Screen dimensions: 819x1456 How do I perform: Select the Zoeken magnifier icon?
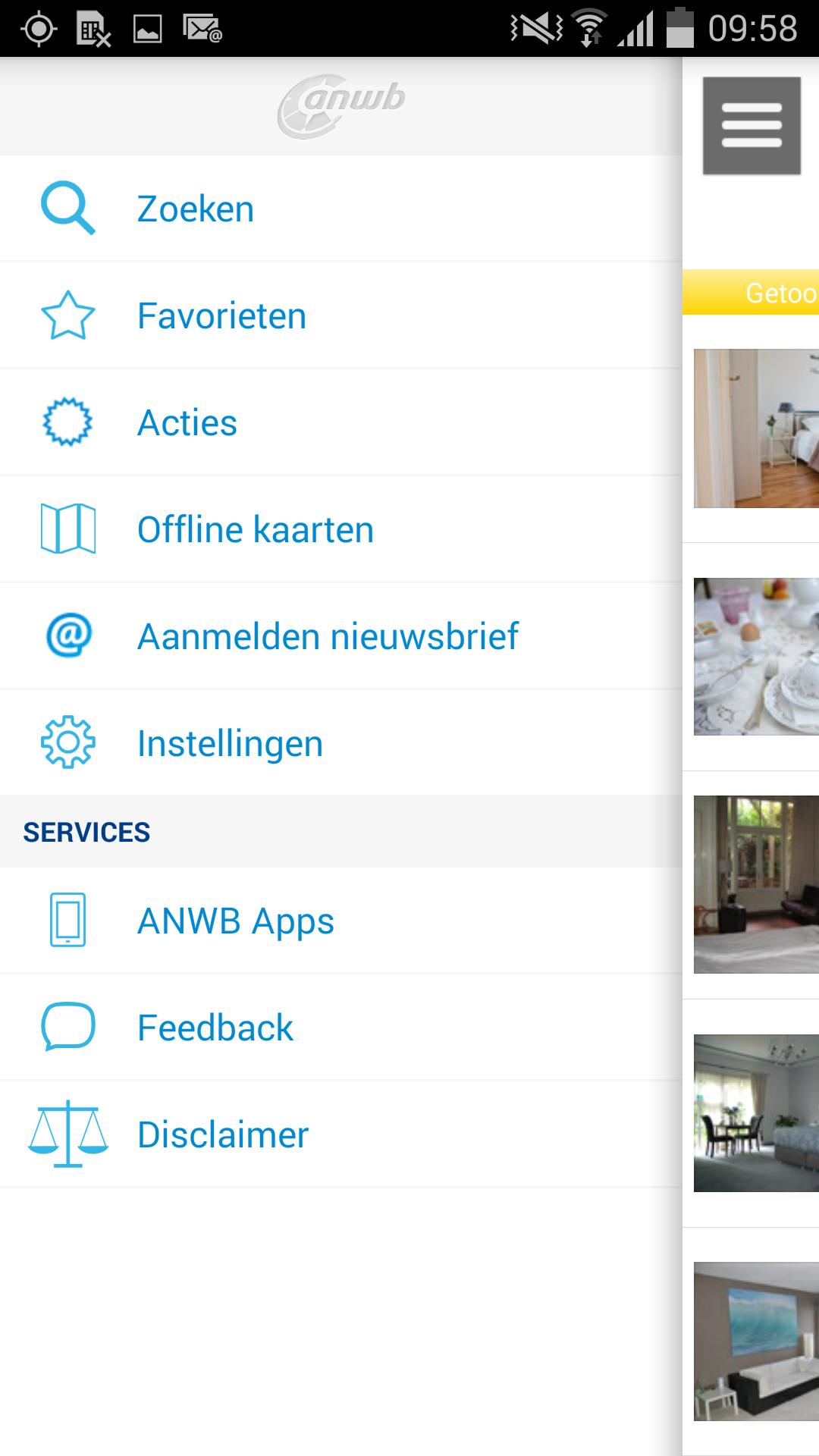pos(68,207)
